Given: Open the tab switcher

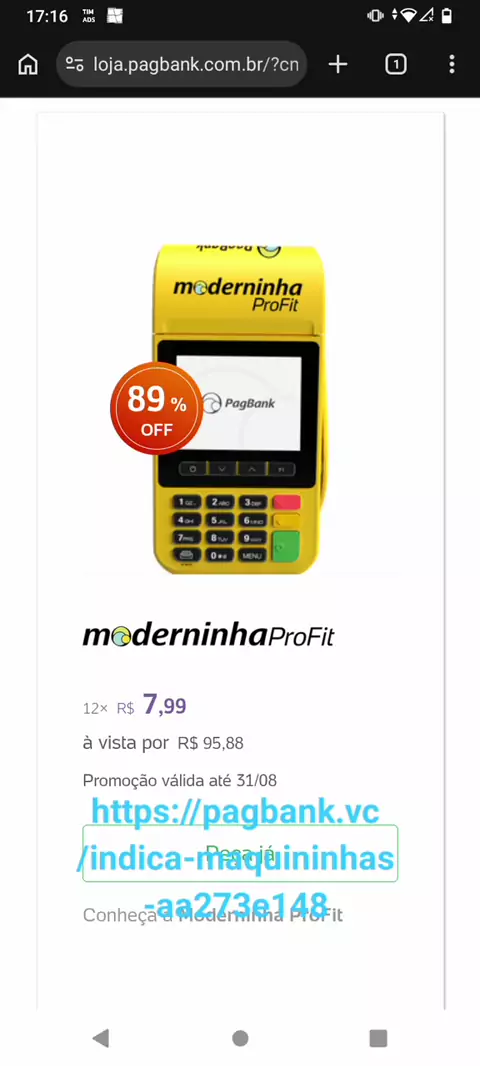Looking at the screenshot, I should pos(396,65).
